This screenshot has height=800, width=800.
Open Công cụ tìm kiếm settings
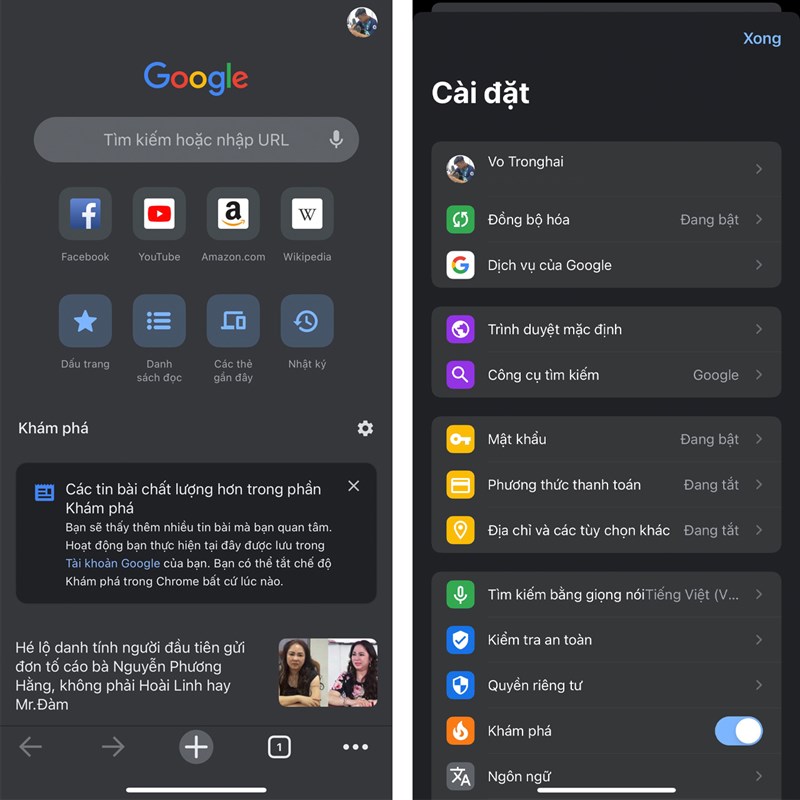[605, 375]
